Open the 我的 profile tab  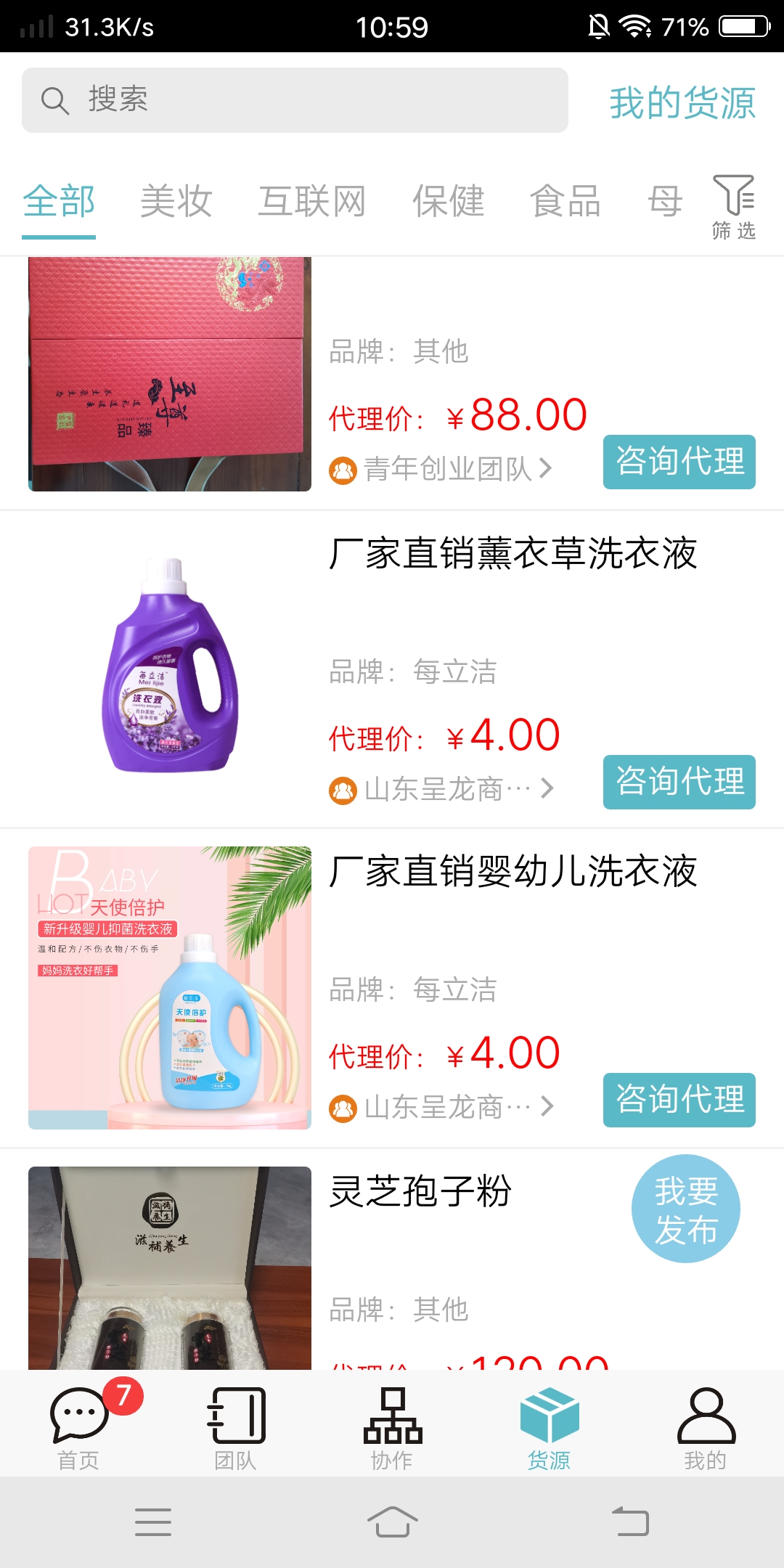(705, 1428)
